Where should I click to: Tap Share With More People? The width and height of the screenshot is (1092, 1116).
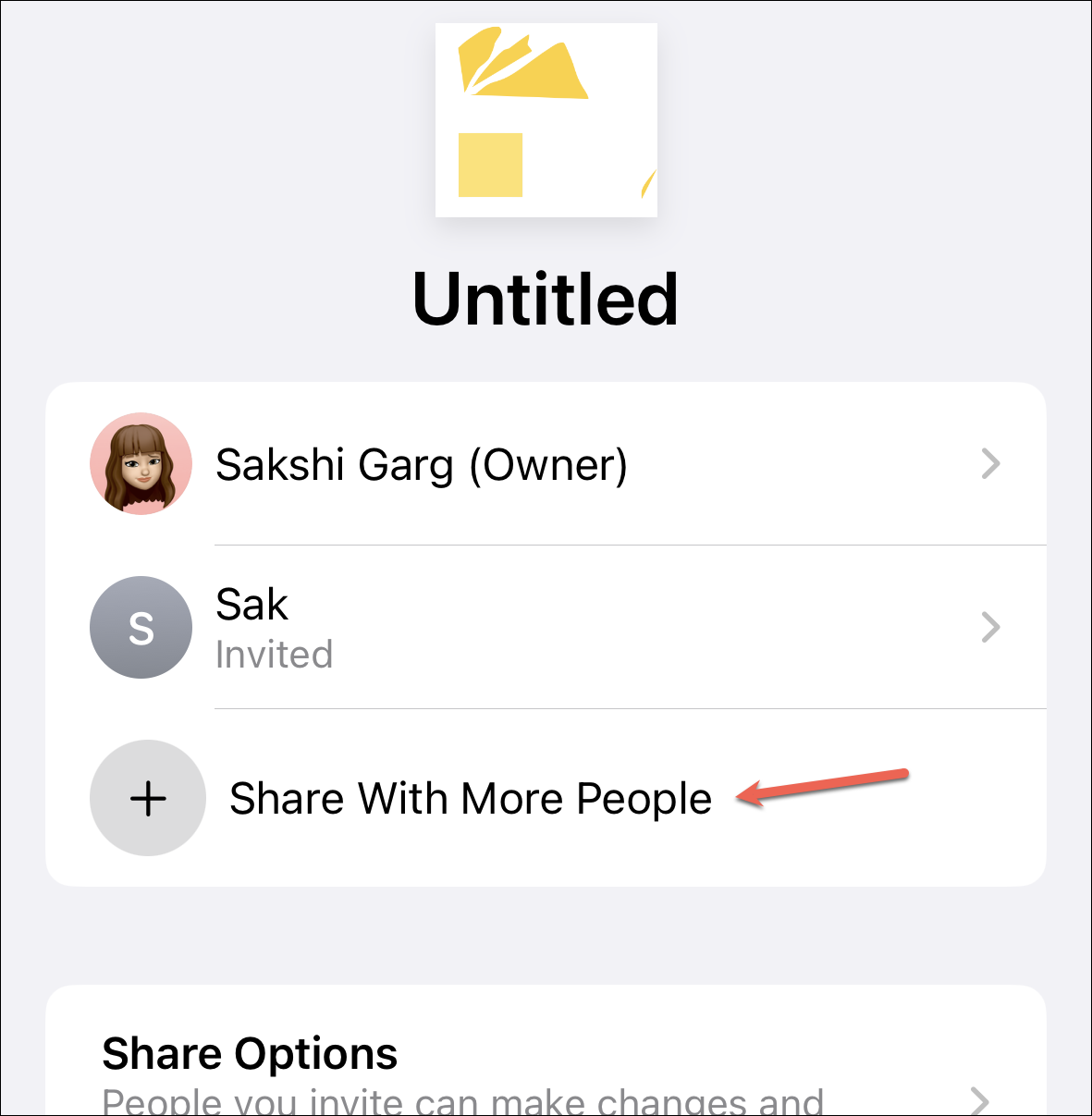point(470,799)
